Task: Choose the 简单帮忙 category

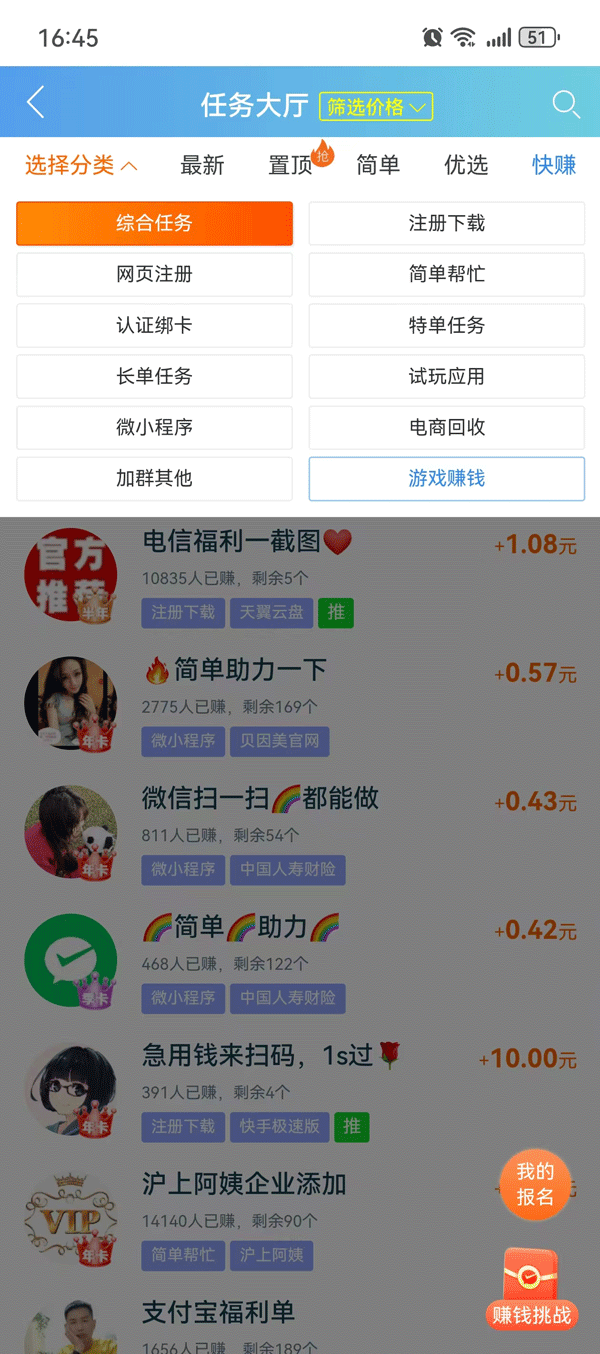Action: (x=446, y=274)
